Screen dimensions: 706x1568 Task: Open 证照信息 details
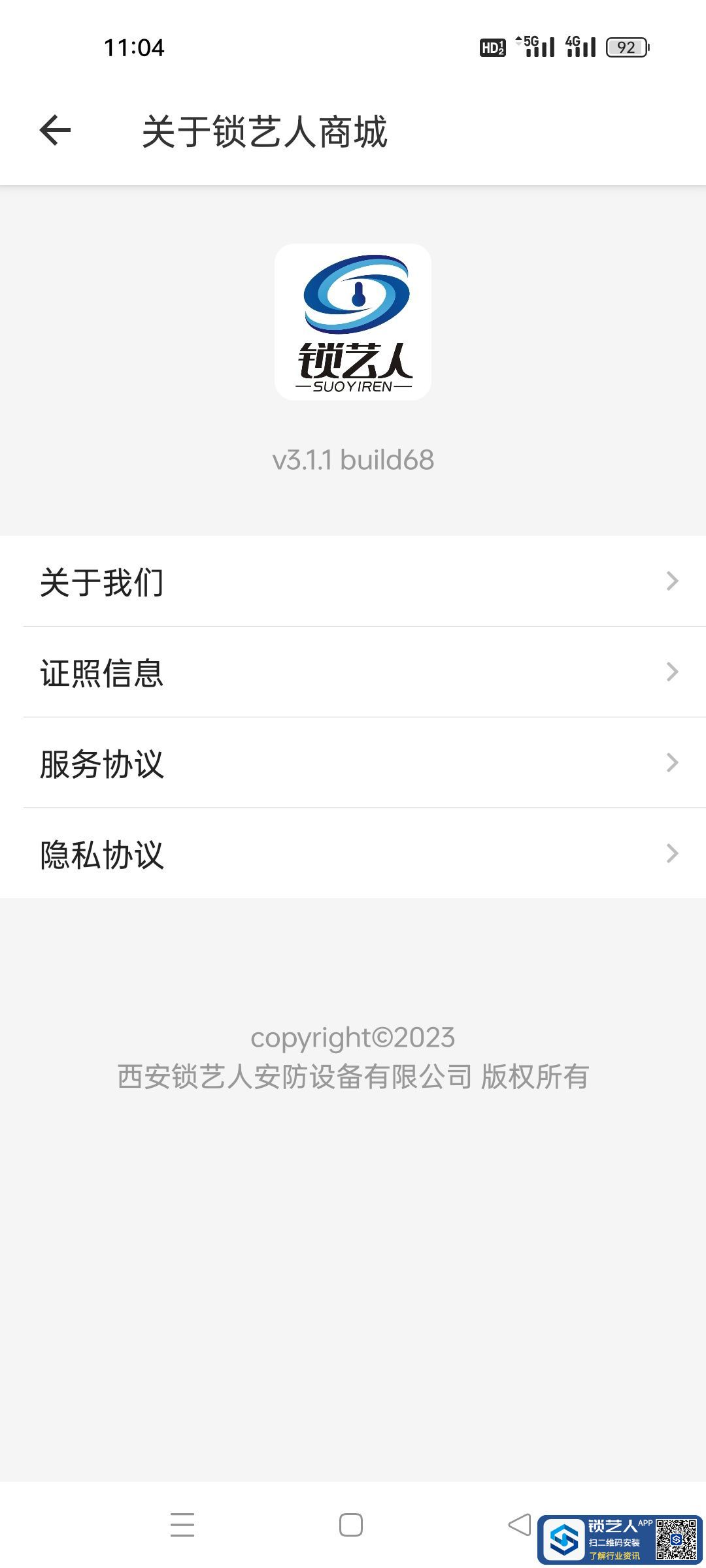tap(353, 672)
